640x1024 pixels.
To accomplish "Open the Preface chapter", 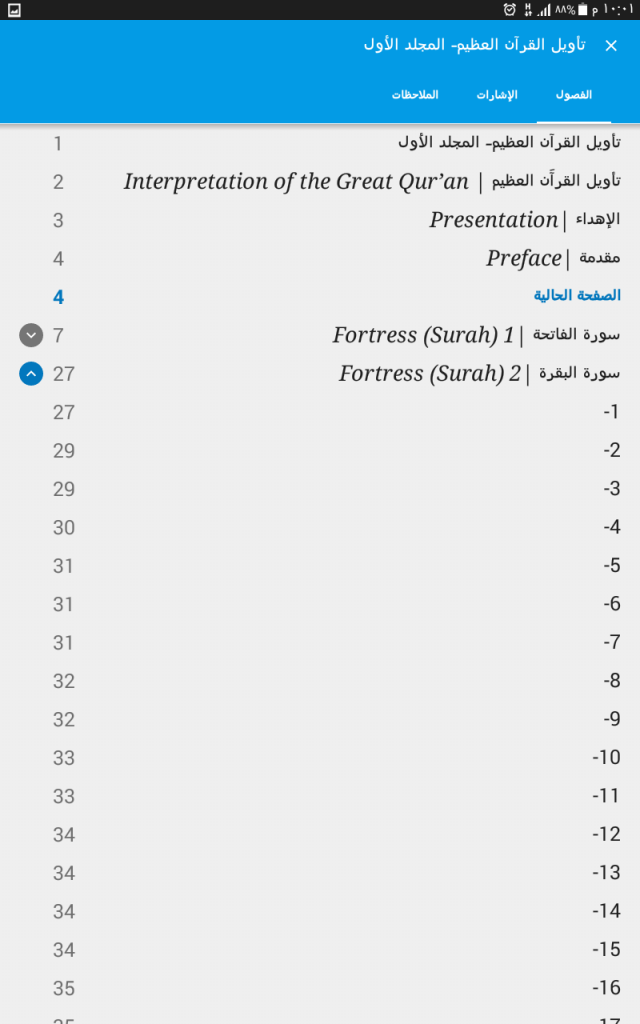I will (320, 259).
